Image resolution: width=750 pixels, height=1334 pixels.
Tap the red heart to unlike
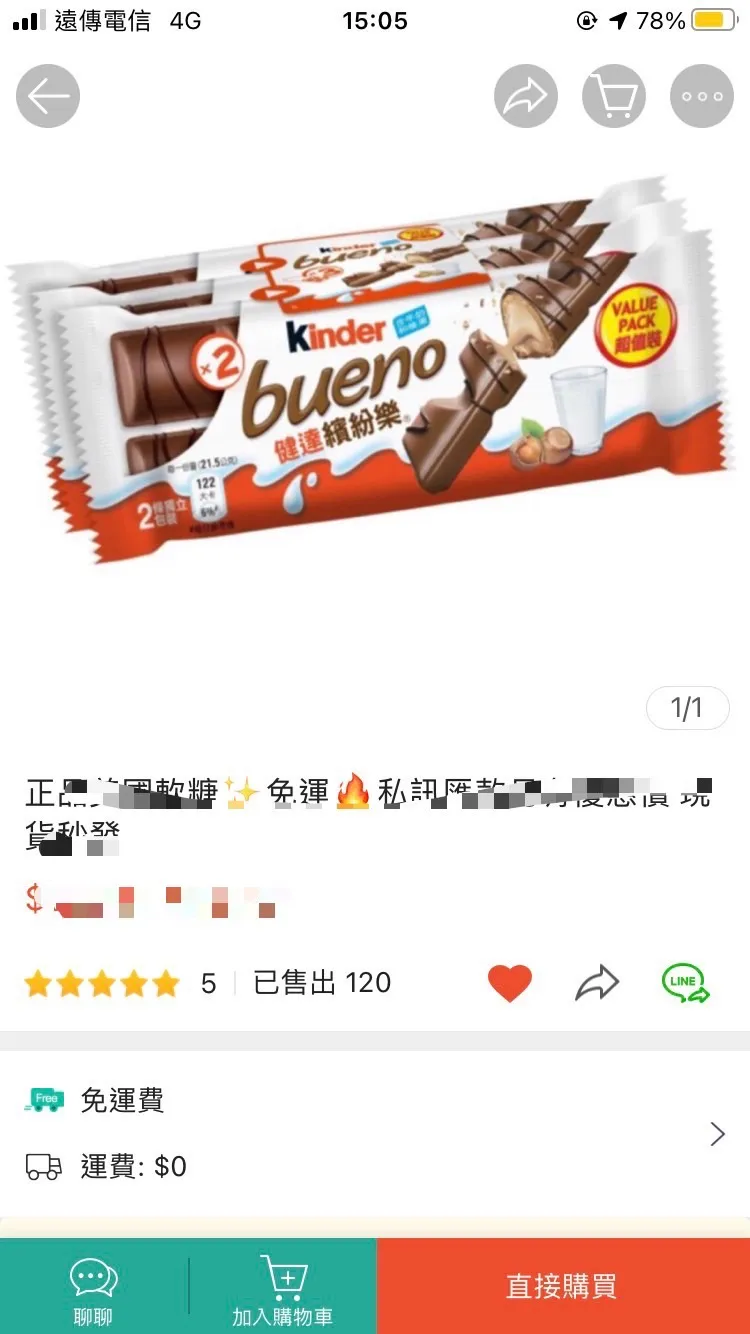pyautogui.click(x=510, y=983)
